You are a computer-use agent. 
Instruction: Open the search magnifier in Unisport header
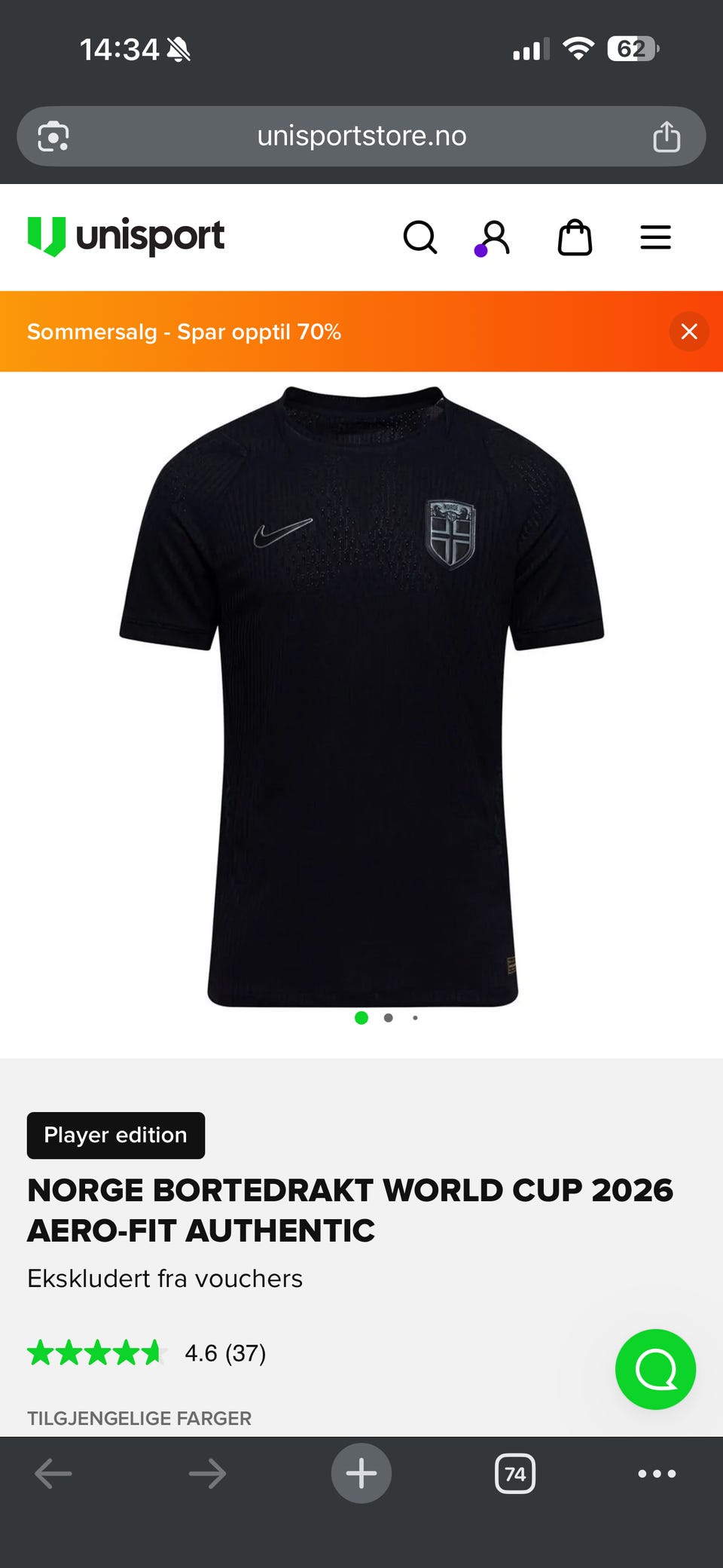point(420,237)
